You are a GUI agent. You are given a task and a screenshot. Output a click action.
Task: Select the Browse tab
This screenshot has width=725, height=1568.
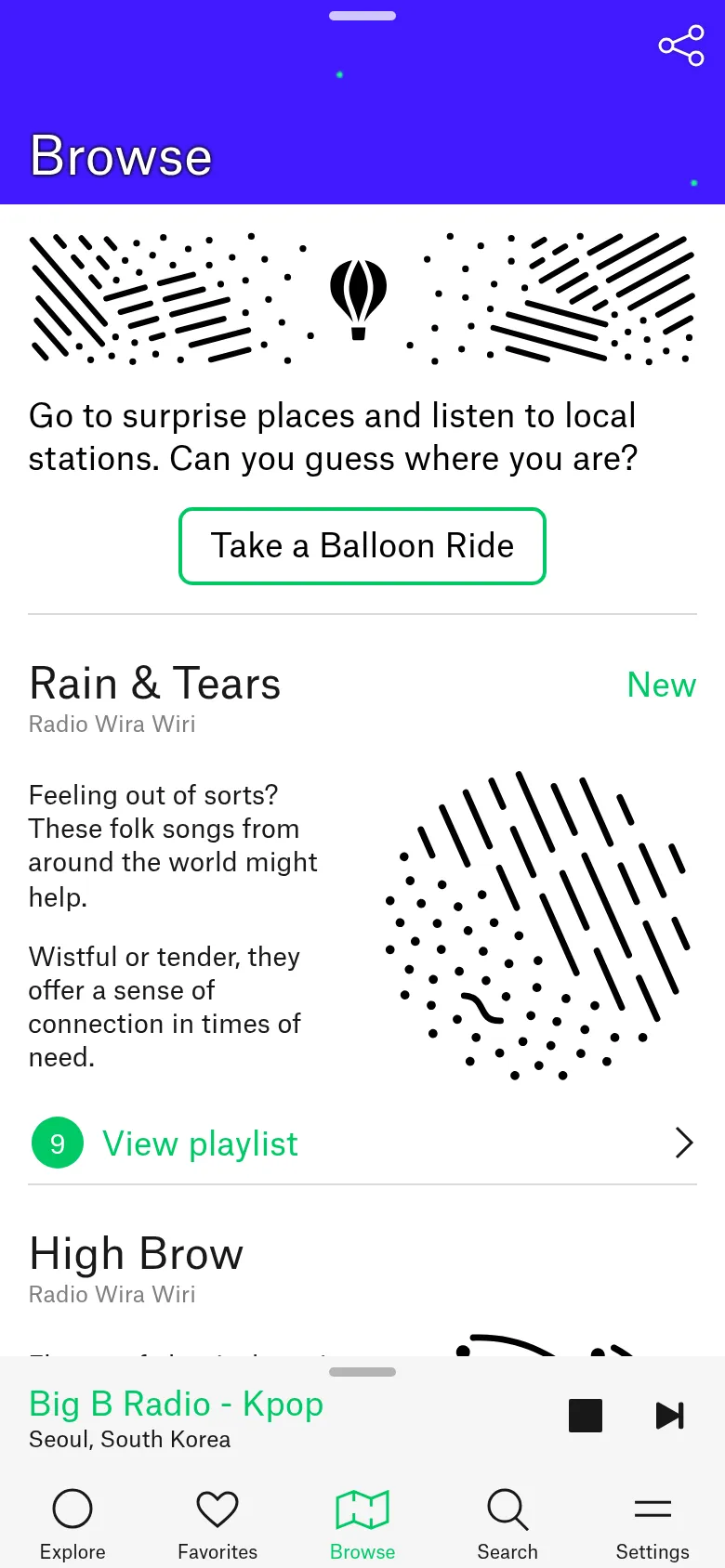click(x=362, y=1524)
